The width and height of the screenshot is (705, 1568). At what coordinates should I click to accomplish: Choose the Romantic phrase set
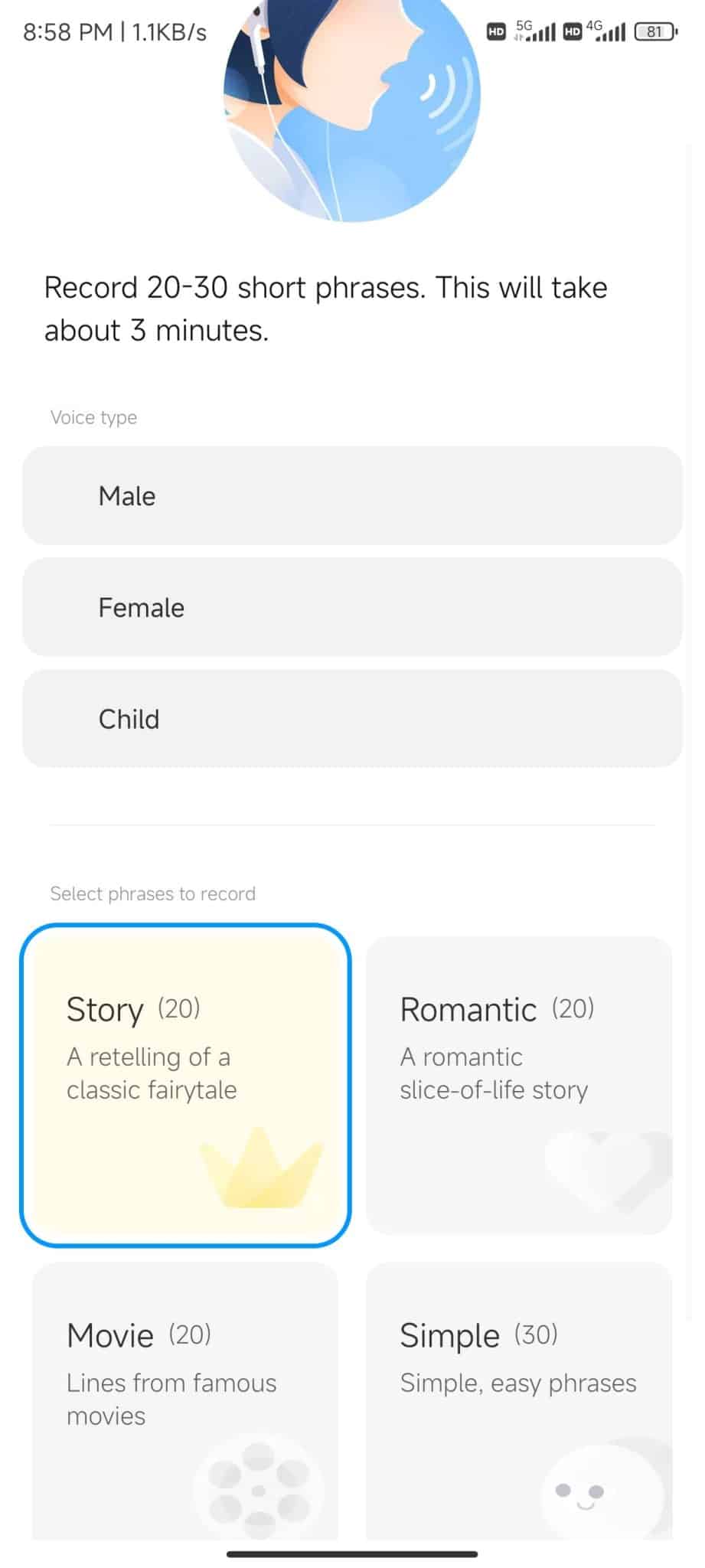pyautogui.click(x=519, y=1086)
